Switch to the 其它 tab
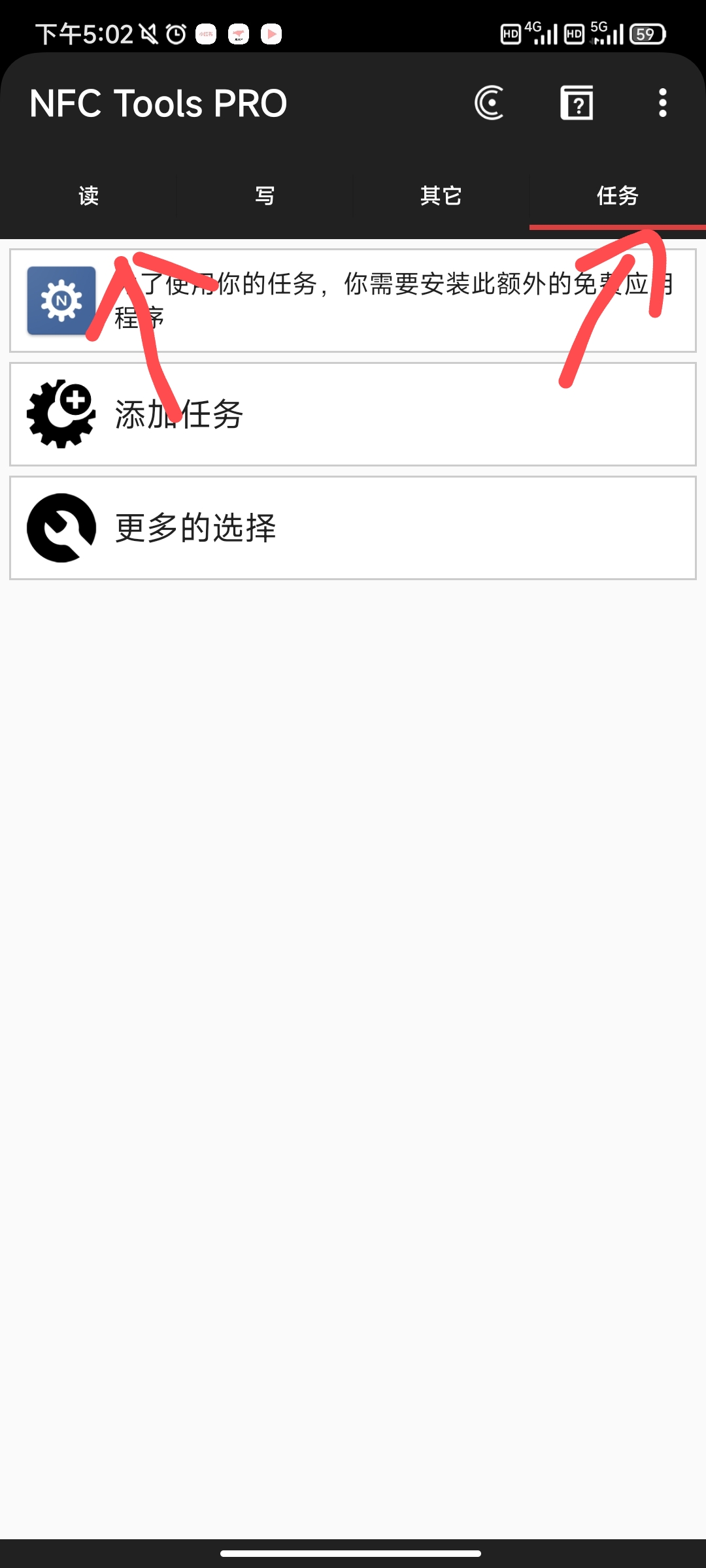Screen dimensions: 706x1568 (x=441, y=195)
